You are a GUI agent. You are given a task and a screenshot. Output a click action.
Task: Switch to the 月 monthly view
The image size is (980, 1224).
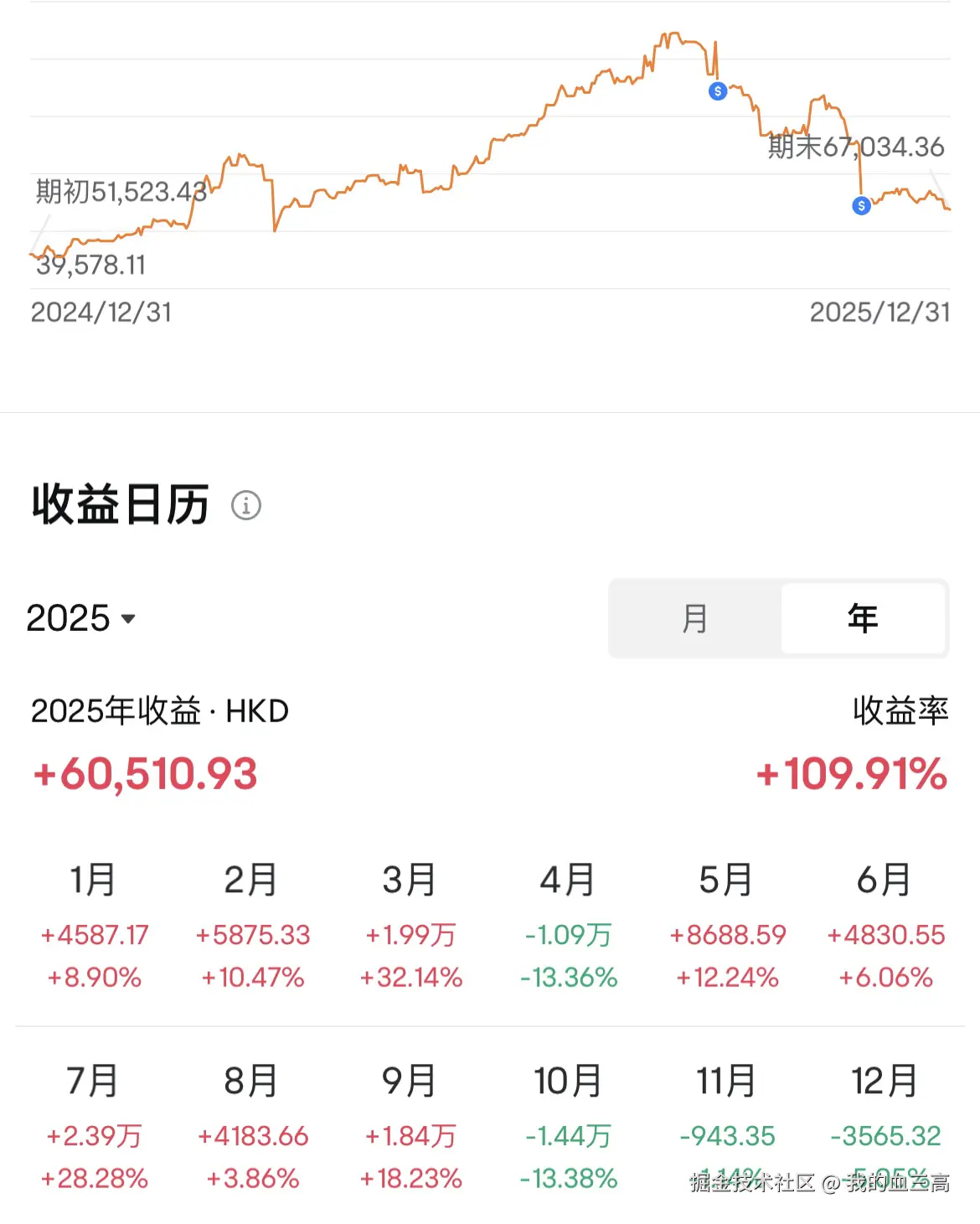(x=695, y=619)
